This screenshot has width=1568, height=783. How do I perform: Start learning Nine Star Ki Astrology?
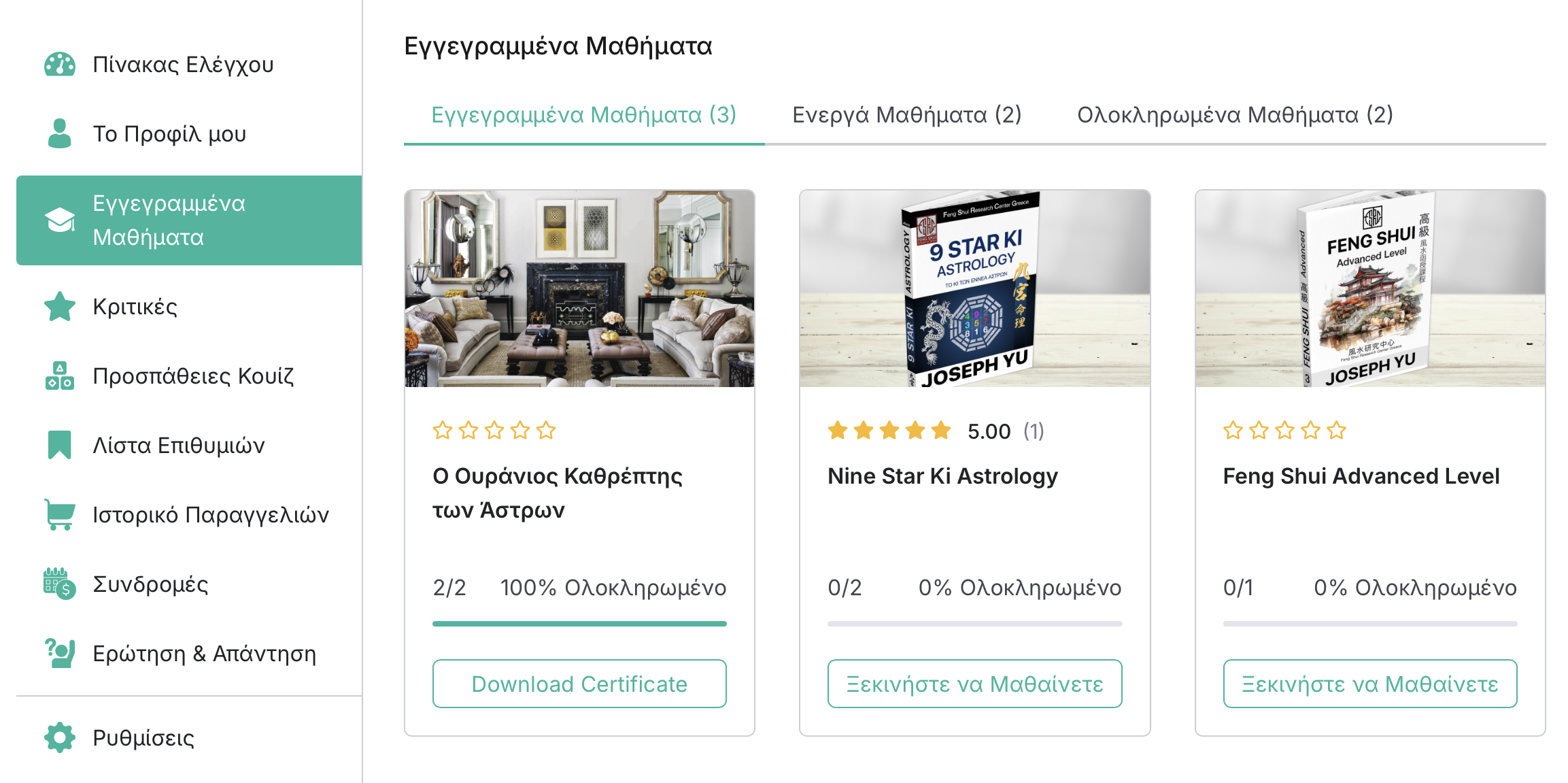[x=974, y=684]
